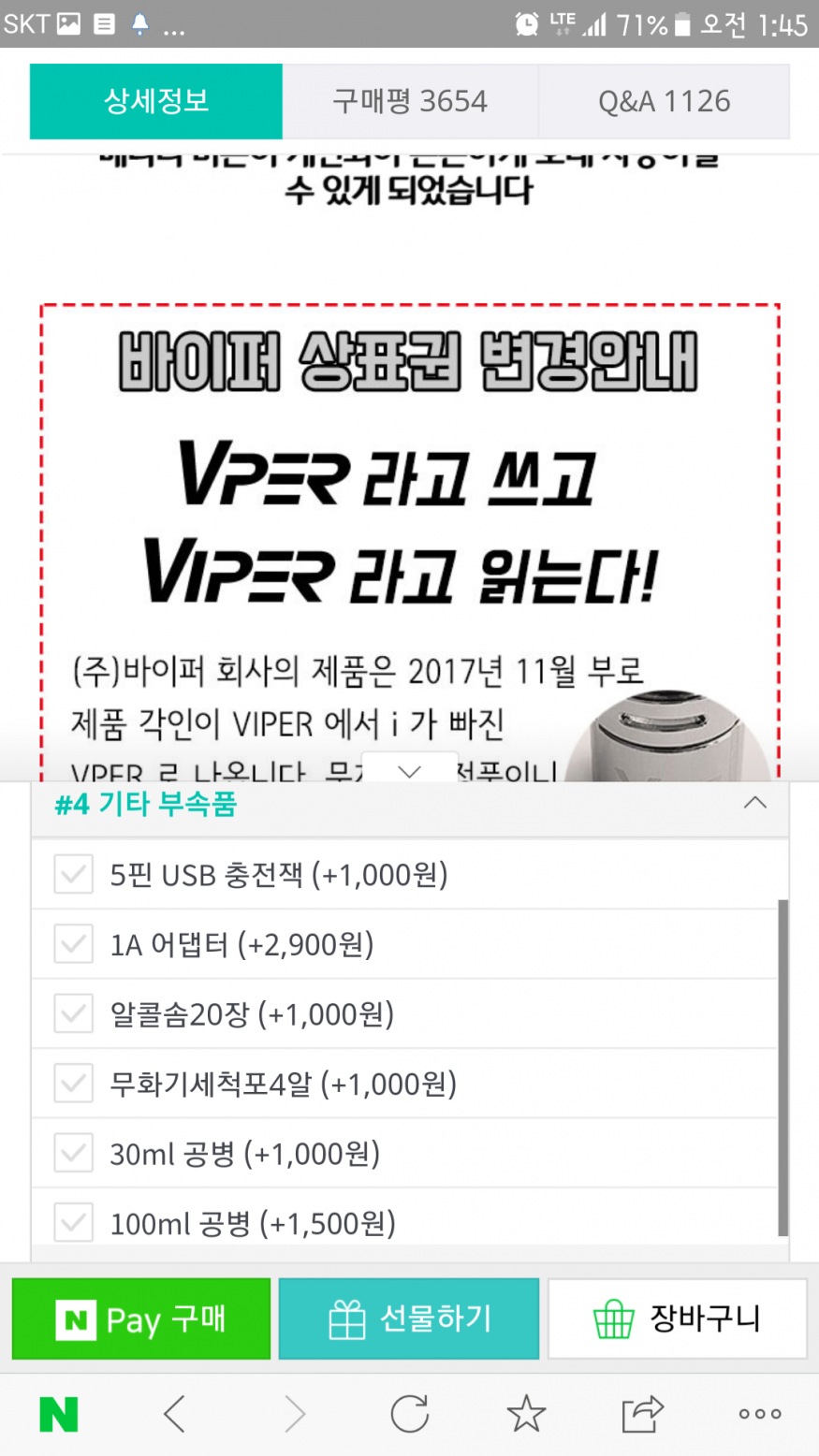The height and width of the screenshot is (1456, 819).
Task: Check the 30ml 공병 option
Action: click(x=73, y=1154)
